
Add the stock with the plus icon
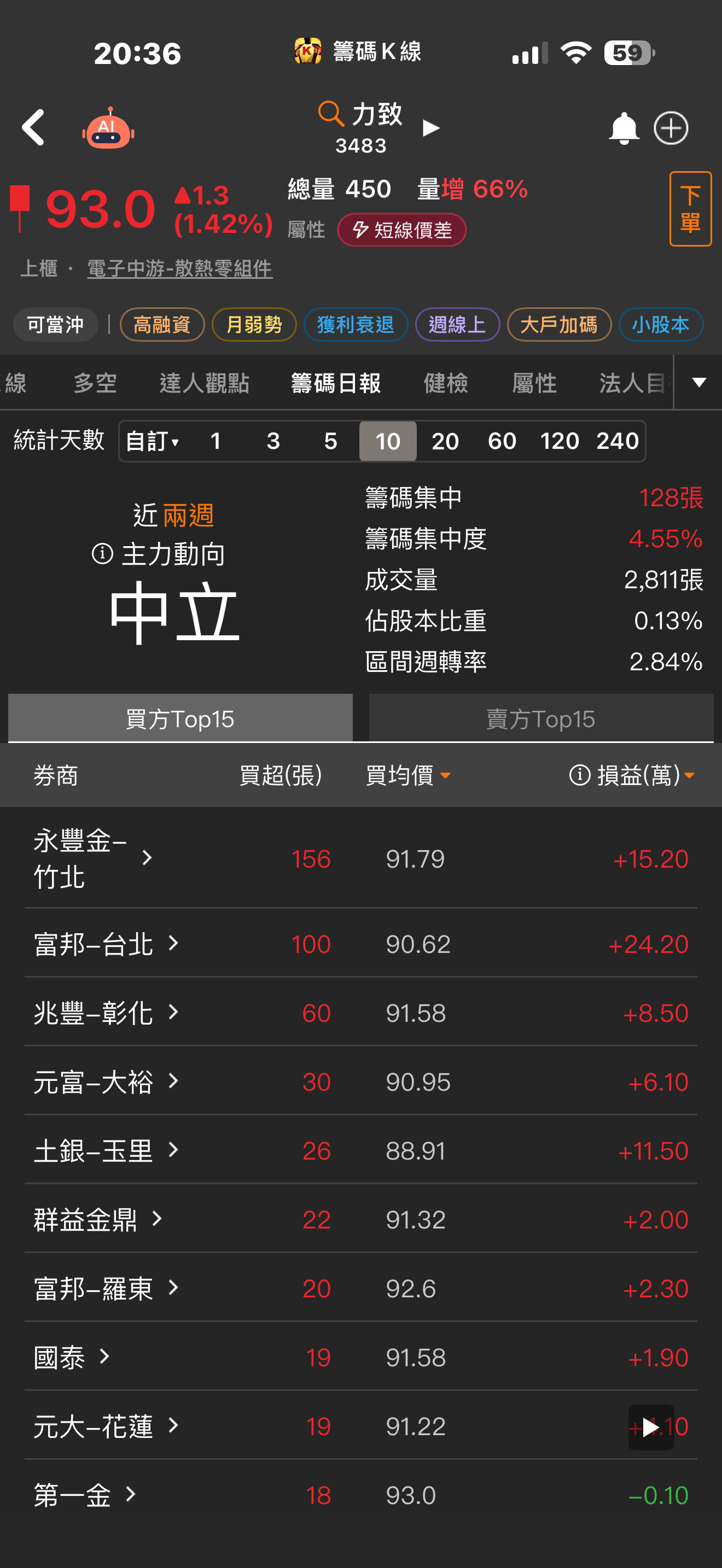pyautogui.click(x=671, y=128)
